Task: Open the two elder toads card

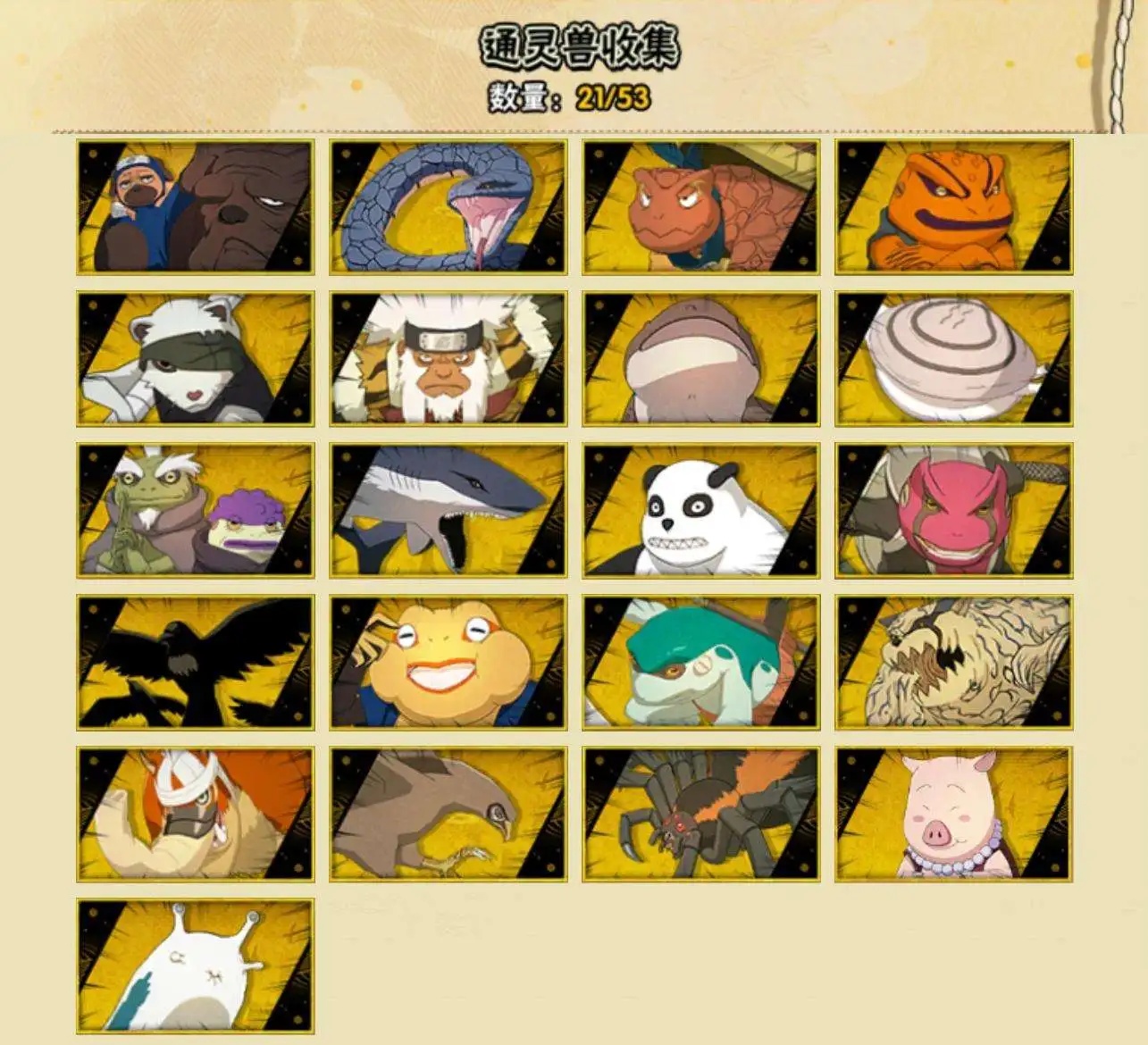Action: 195,510
